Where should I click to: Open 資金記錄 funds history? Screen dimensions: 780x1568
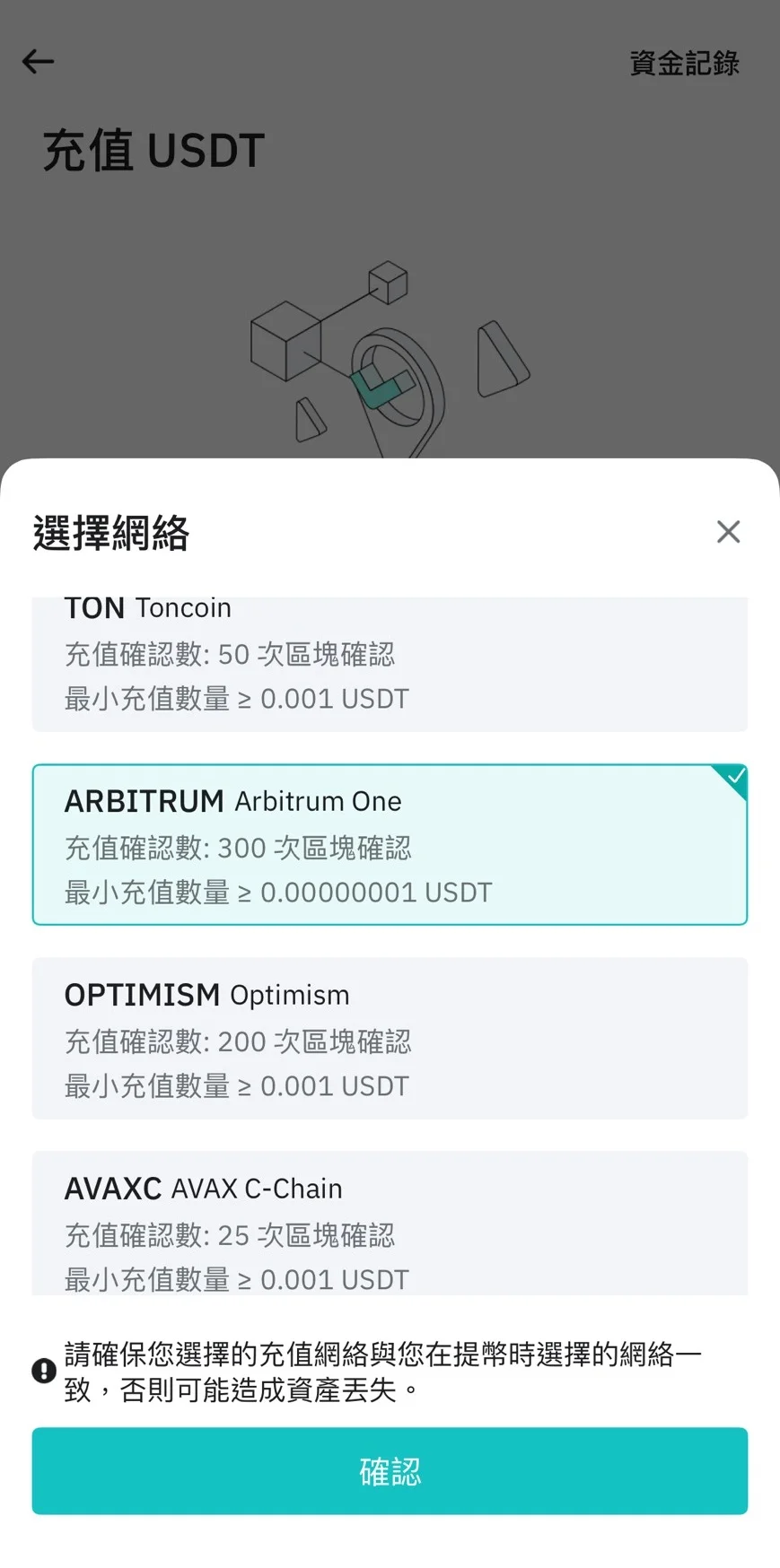click(x=684, y=63)
